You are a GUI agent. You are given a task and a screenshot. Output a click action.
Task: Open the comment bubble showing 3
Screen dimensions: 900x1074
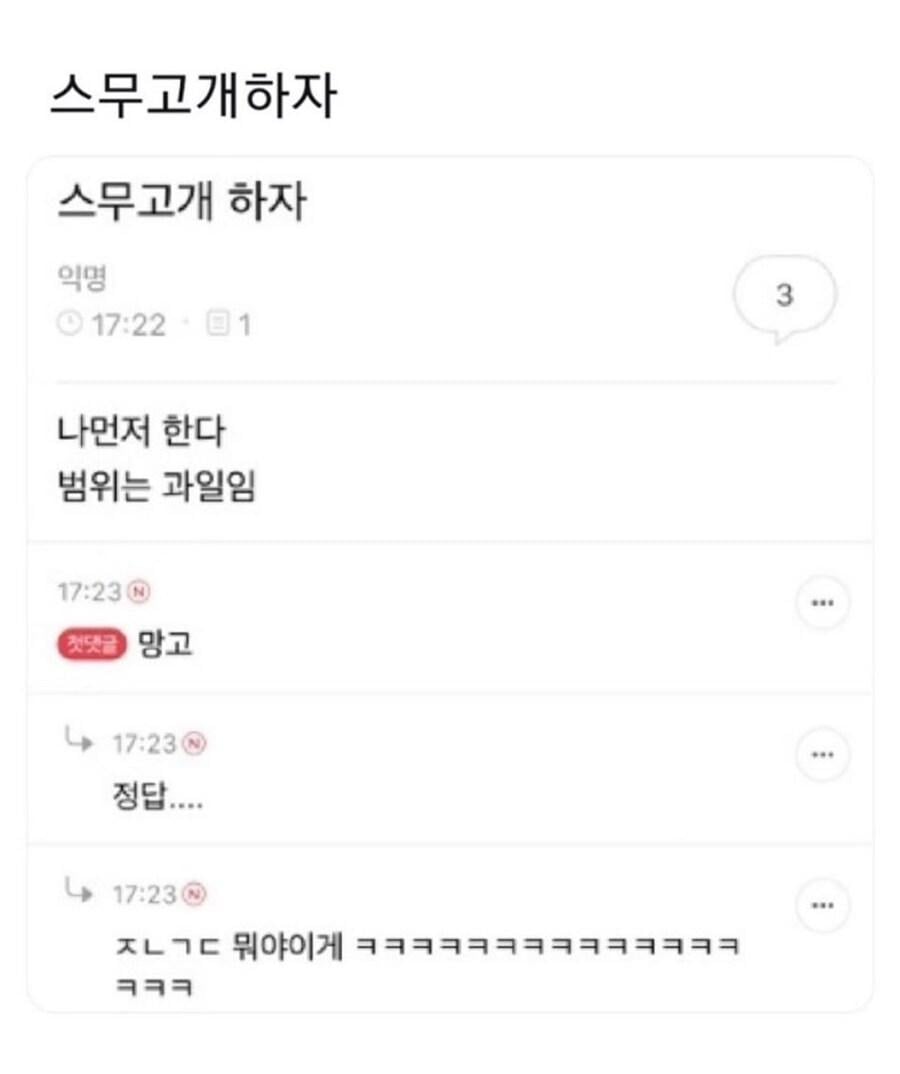point(784,296)
